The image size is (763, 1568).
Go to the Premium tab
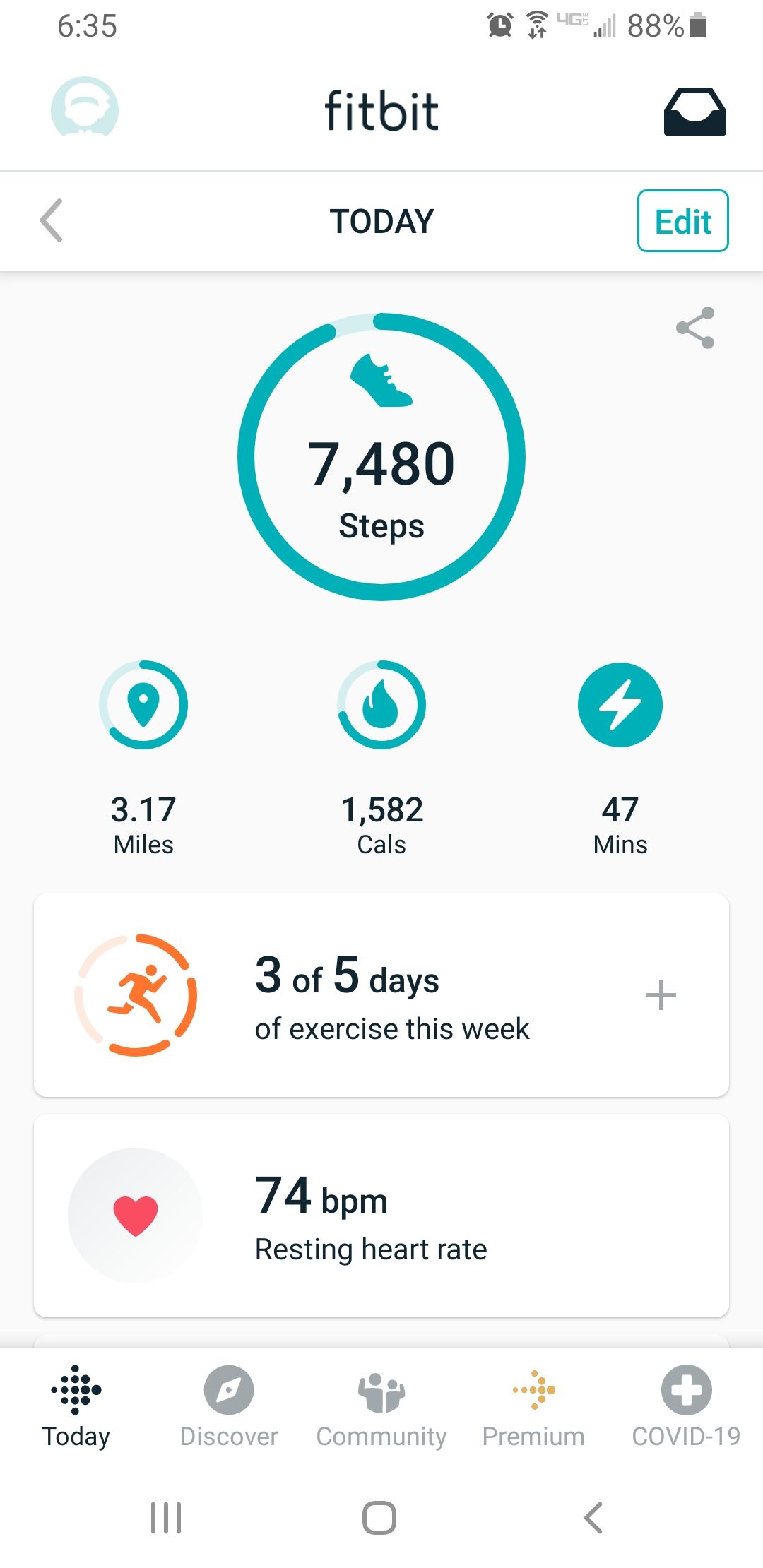(534, 1406)
